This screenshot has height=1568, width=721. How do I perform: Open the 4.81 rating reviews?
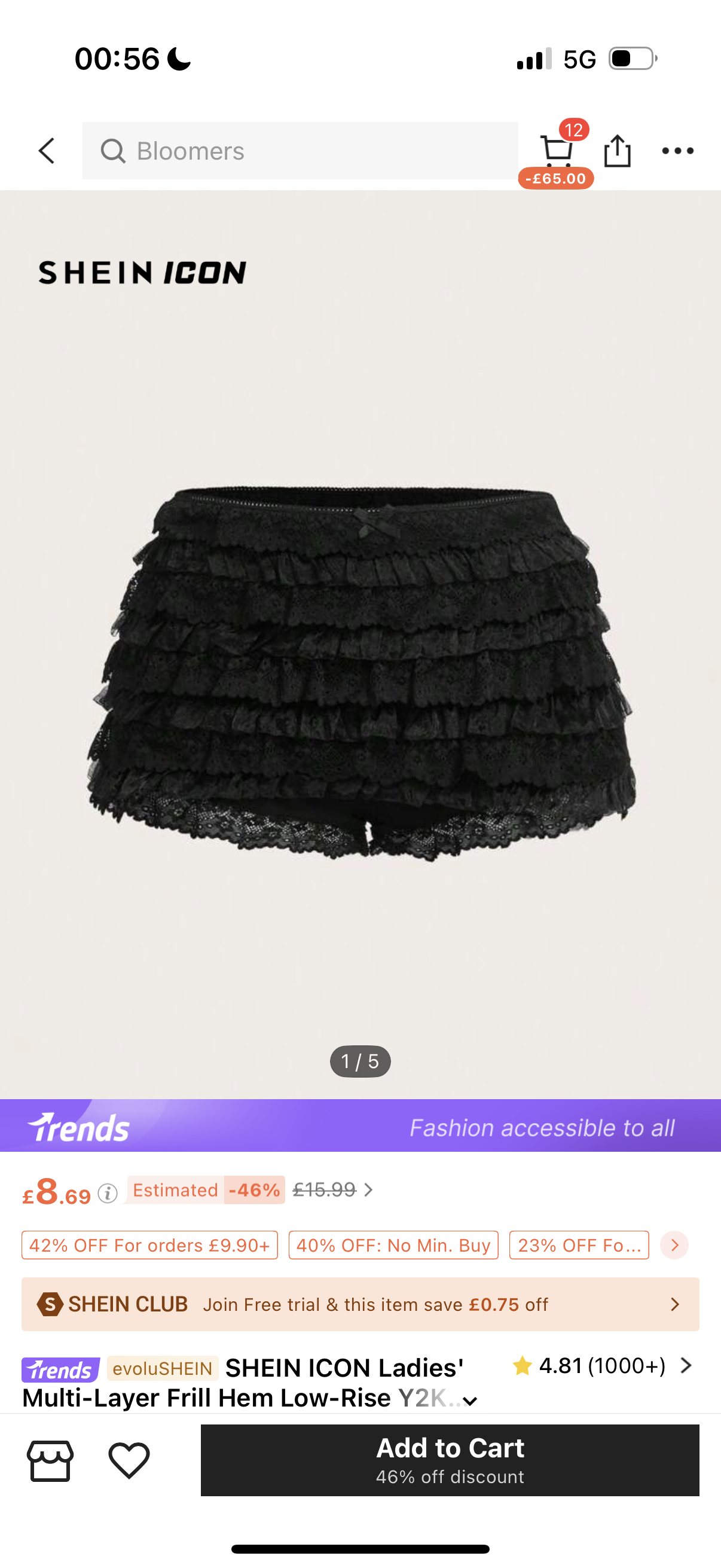pyautogui.click(x=601, y=1366)
